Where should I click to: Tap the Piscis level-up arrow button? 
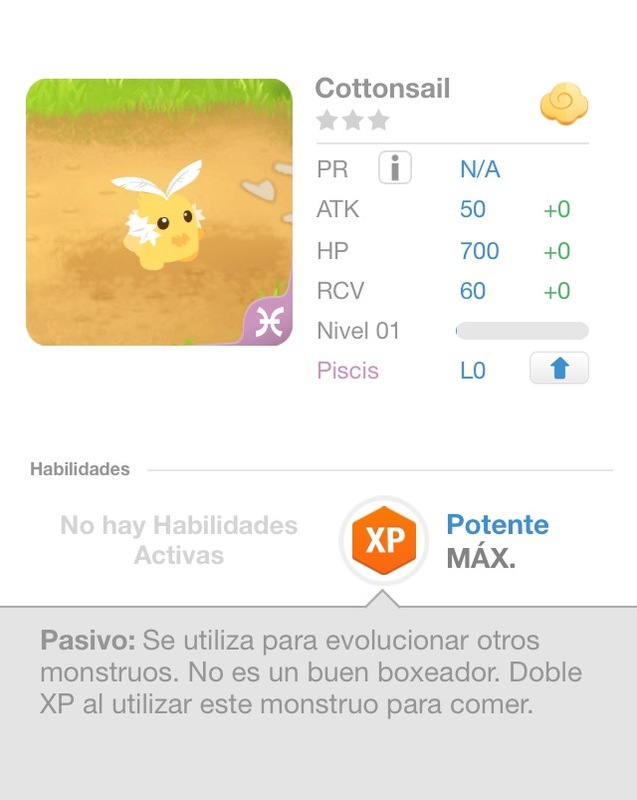(559, 369)
